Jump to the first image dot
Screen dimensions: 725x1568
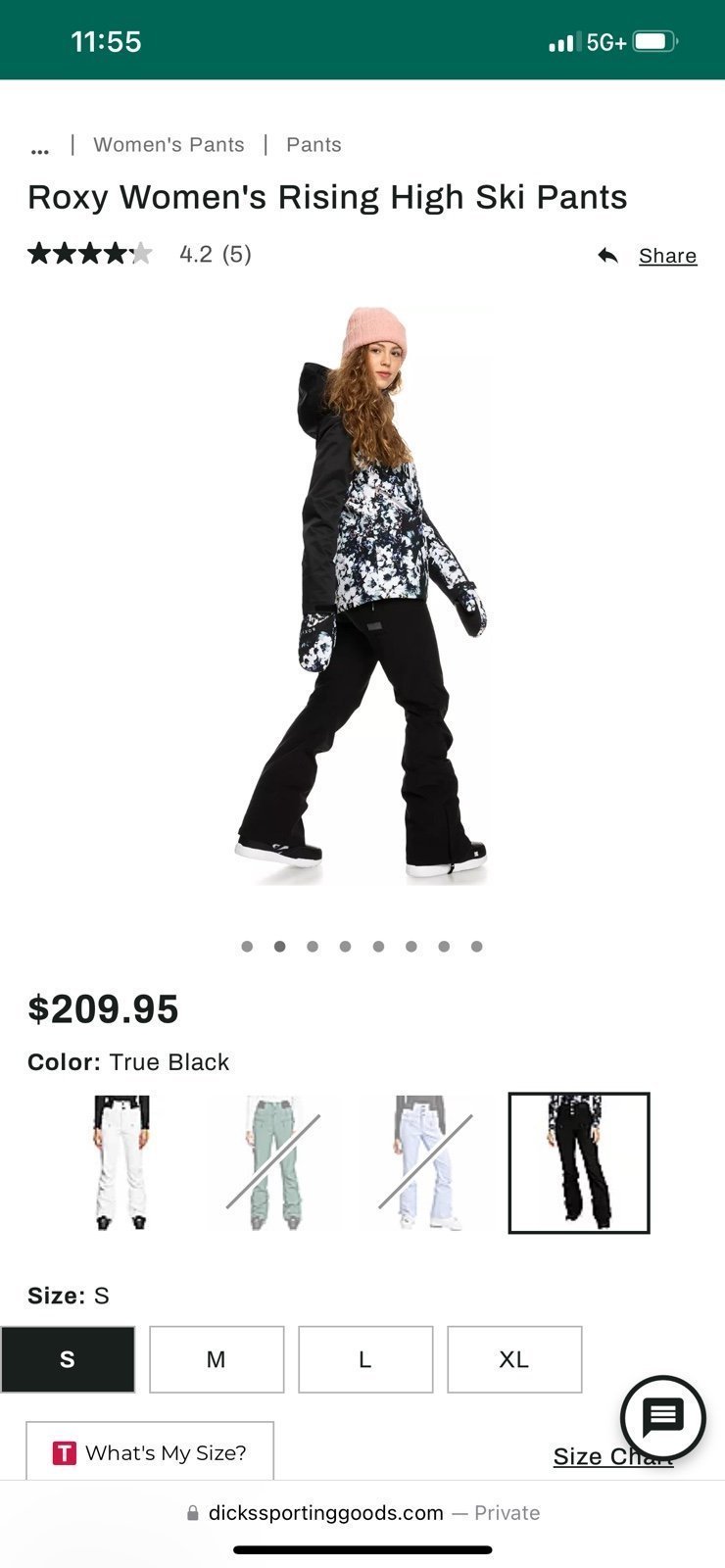247,947
